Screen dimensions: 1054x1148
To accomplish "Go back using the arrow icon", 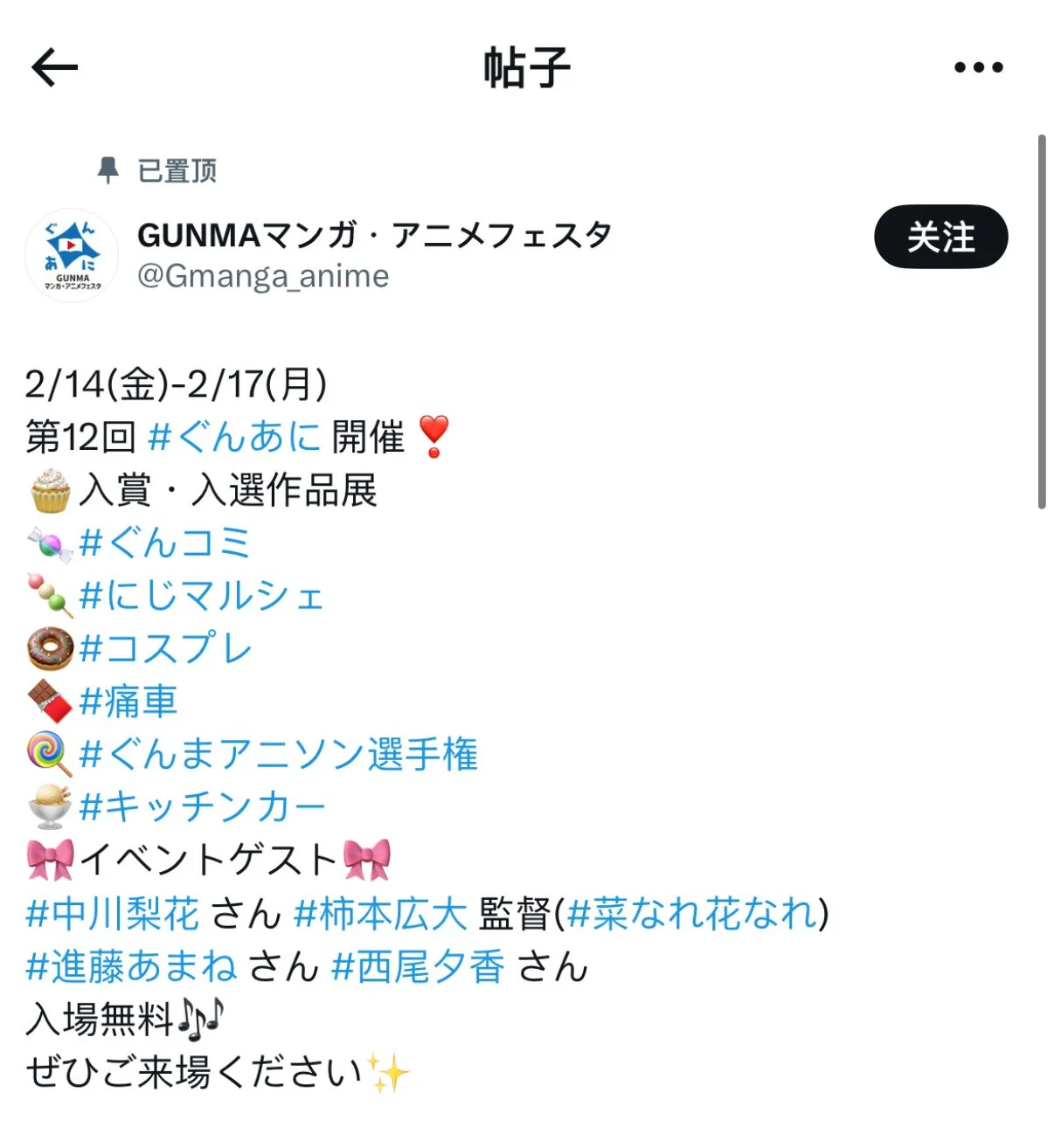I will (x=54, y=67).
